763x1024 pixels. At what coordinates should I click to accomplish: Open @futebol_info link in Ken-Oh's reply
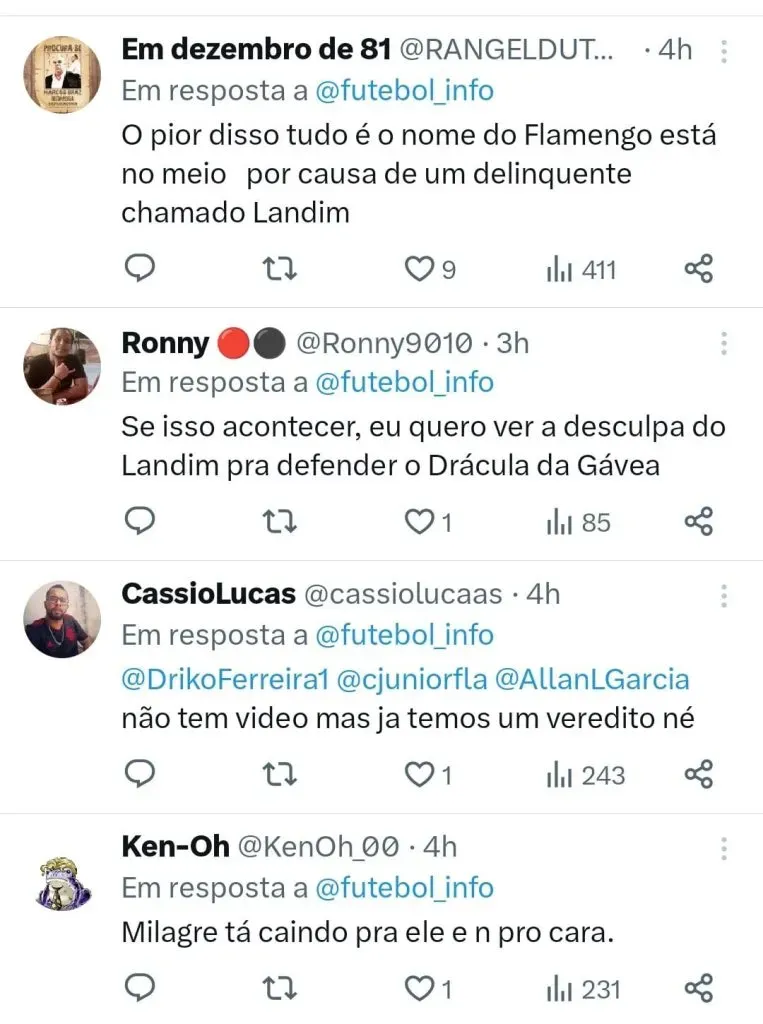pyautogui.click(x=404, y=887)
